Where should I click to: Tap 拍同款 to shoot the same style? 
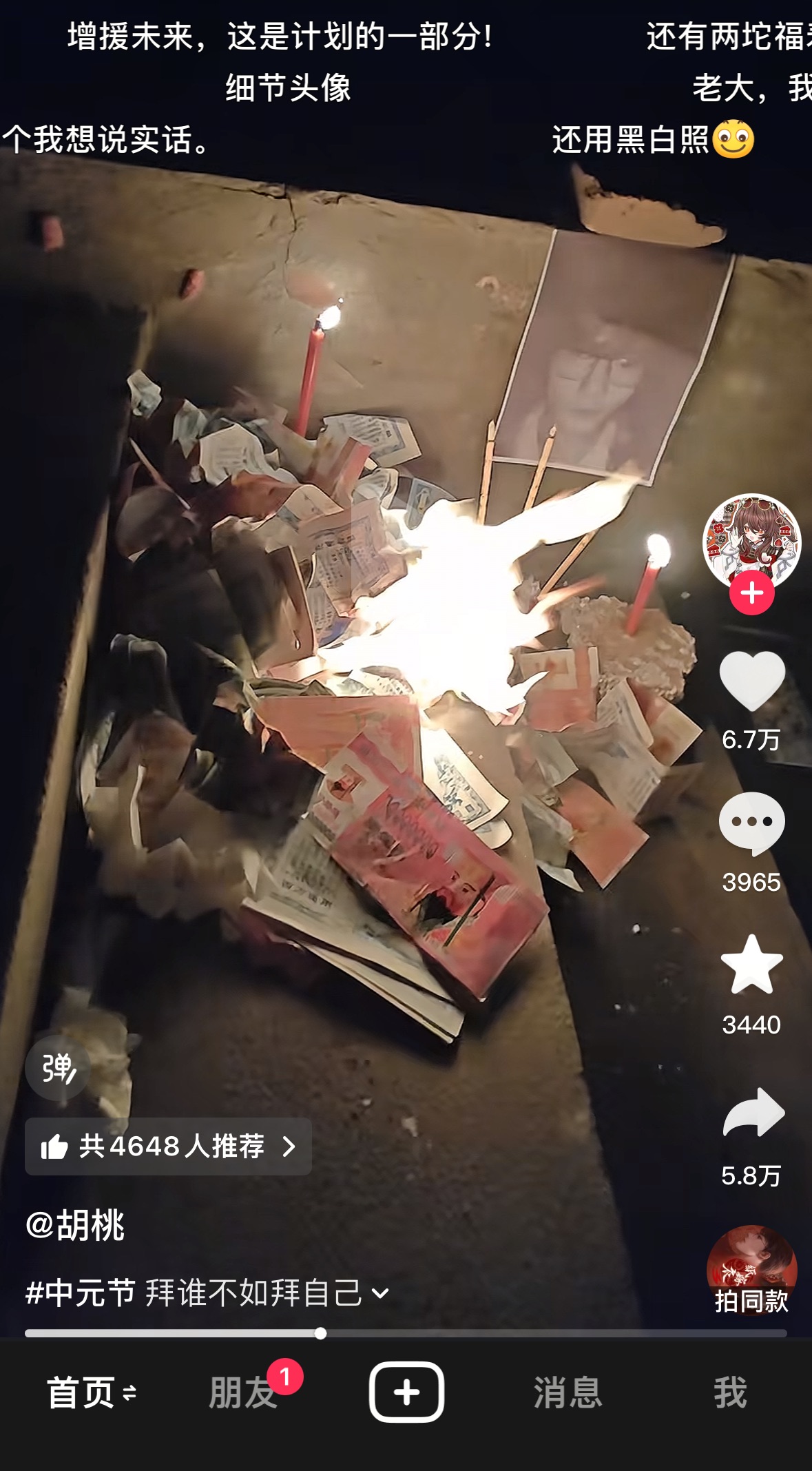click(751, 1270)
